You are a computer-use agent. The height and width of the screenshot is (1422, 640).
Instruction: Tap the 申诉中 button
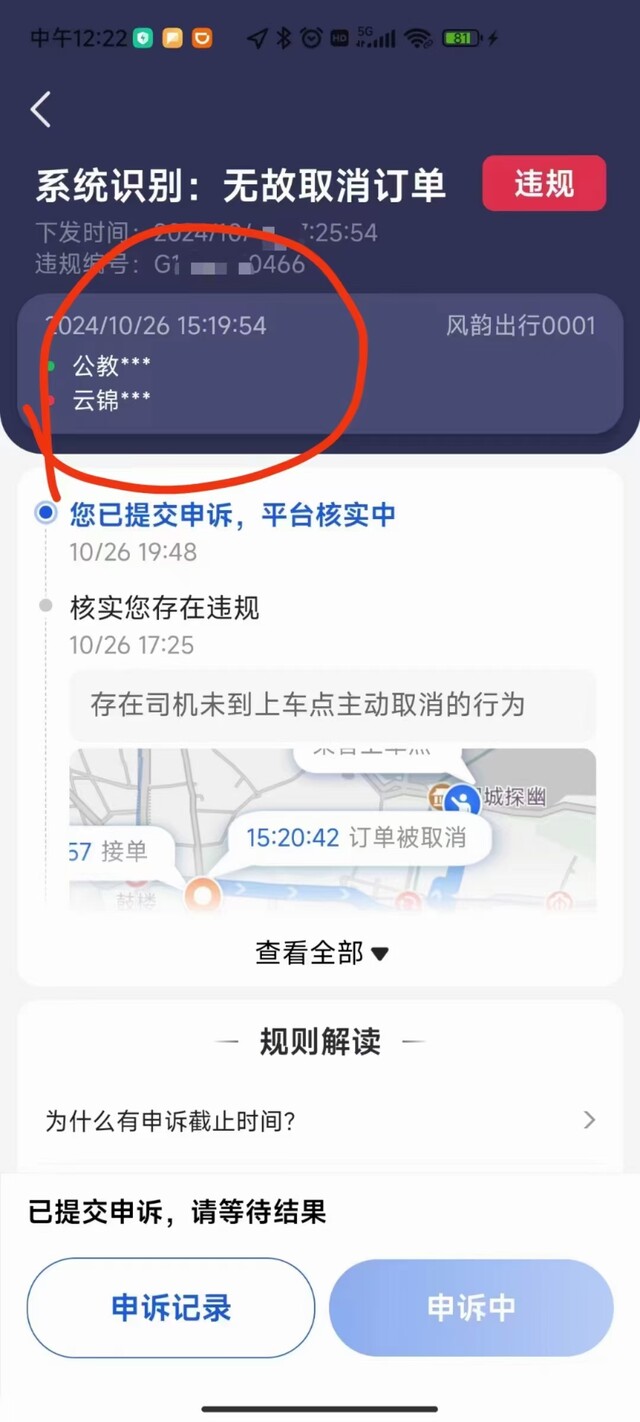471,1307
